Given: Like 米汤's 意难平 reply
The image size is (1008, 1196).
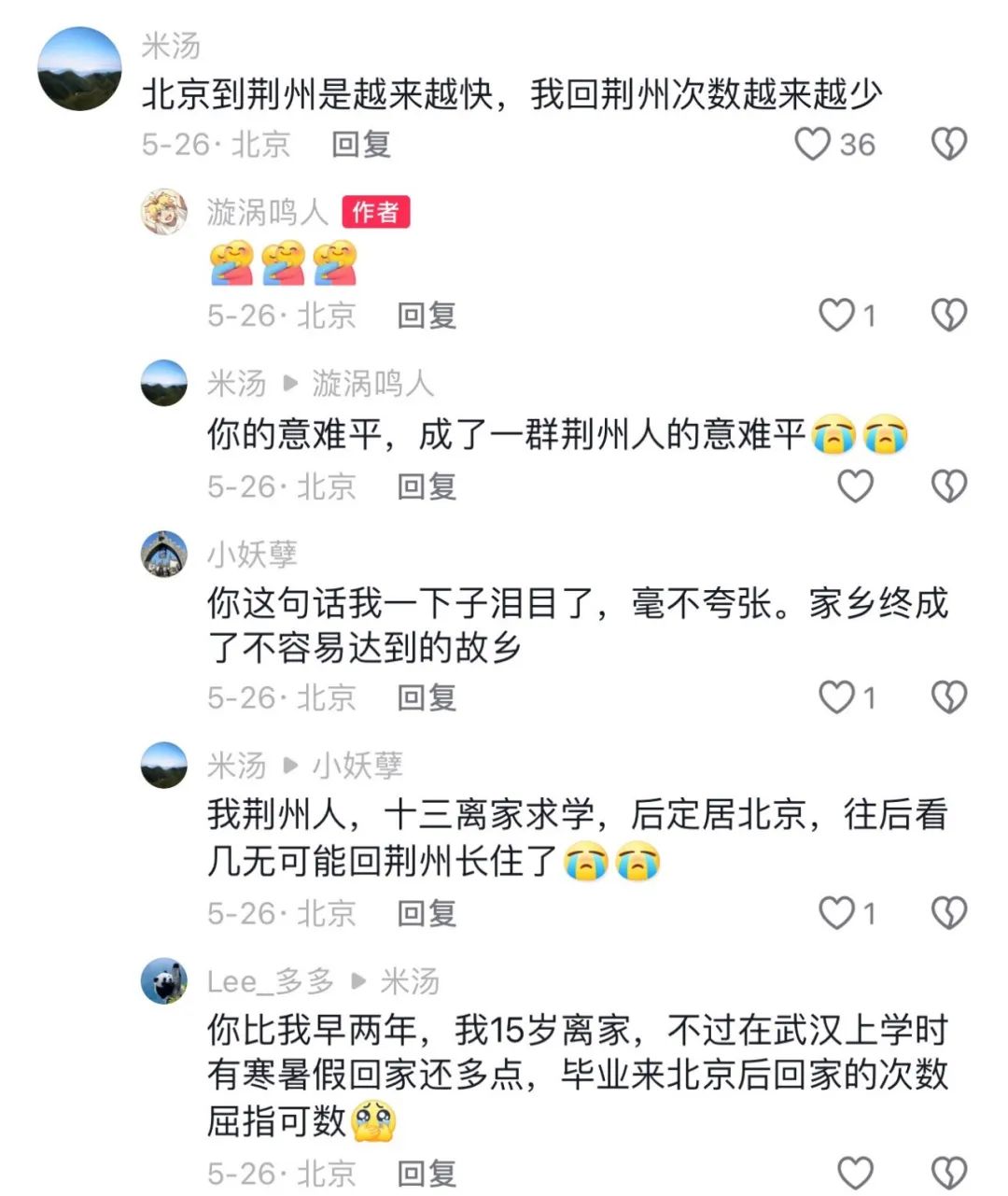Looking at the screenshot, I should (855, 486).
